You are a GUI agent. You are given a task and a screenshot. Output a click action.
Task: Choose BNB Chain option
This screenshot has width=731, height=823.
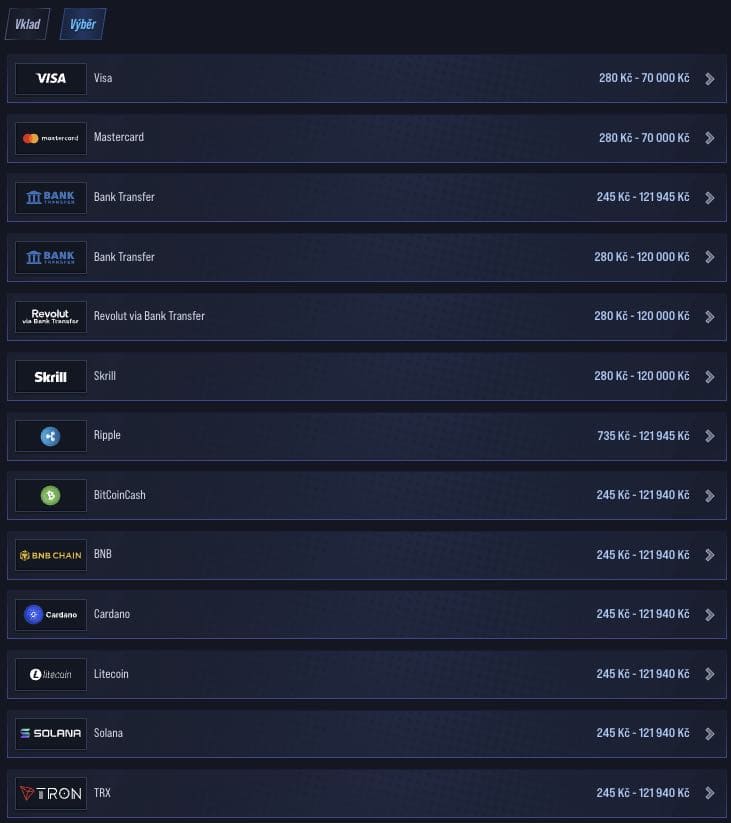pyautogui.click(x=365, y=554)
